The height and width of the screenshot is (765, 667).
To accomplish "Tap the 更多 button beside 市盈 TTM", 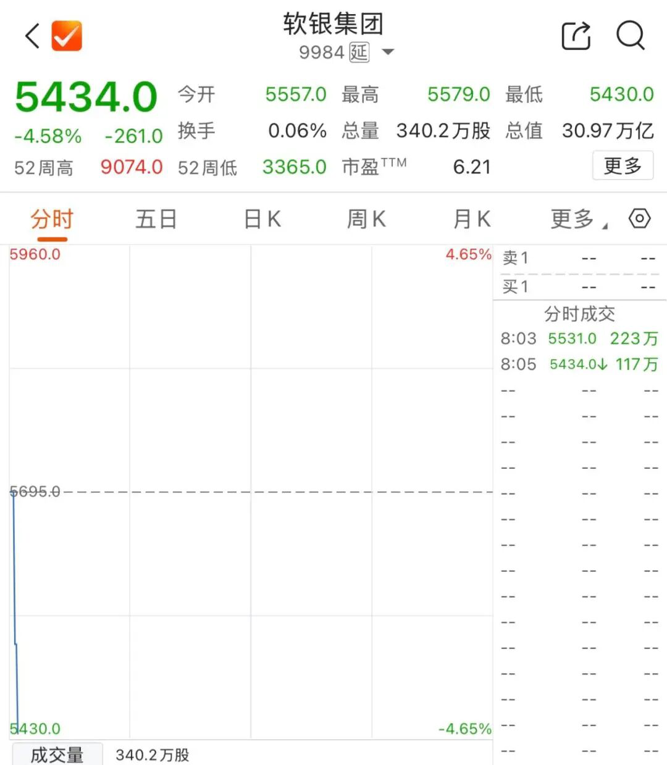I will click(623, 166).
